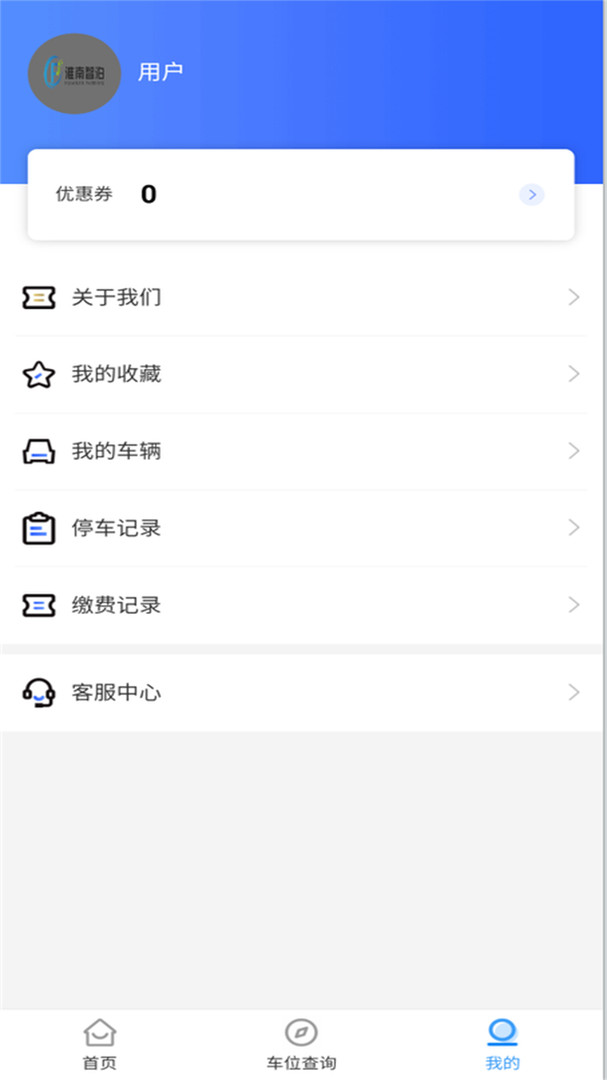
Task: Open the 优惠券 coupon arrow
Action: point(532,195)
